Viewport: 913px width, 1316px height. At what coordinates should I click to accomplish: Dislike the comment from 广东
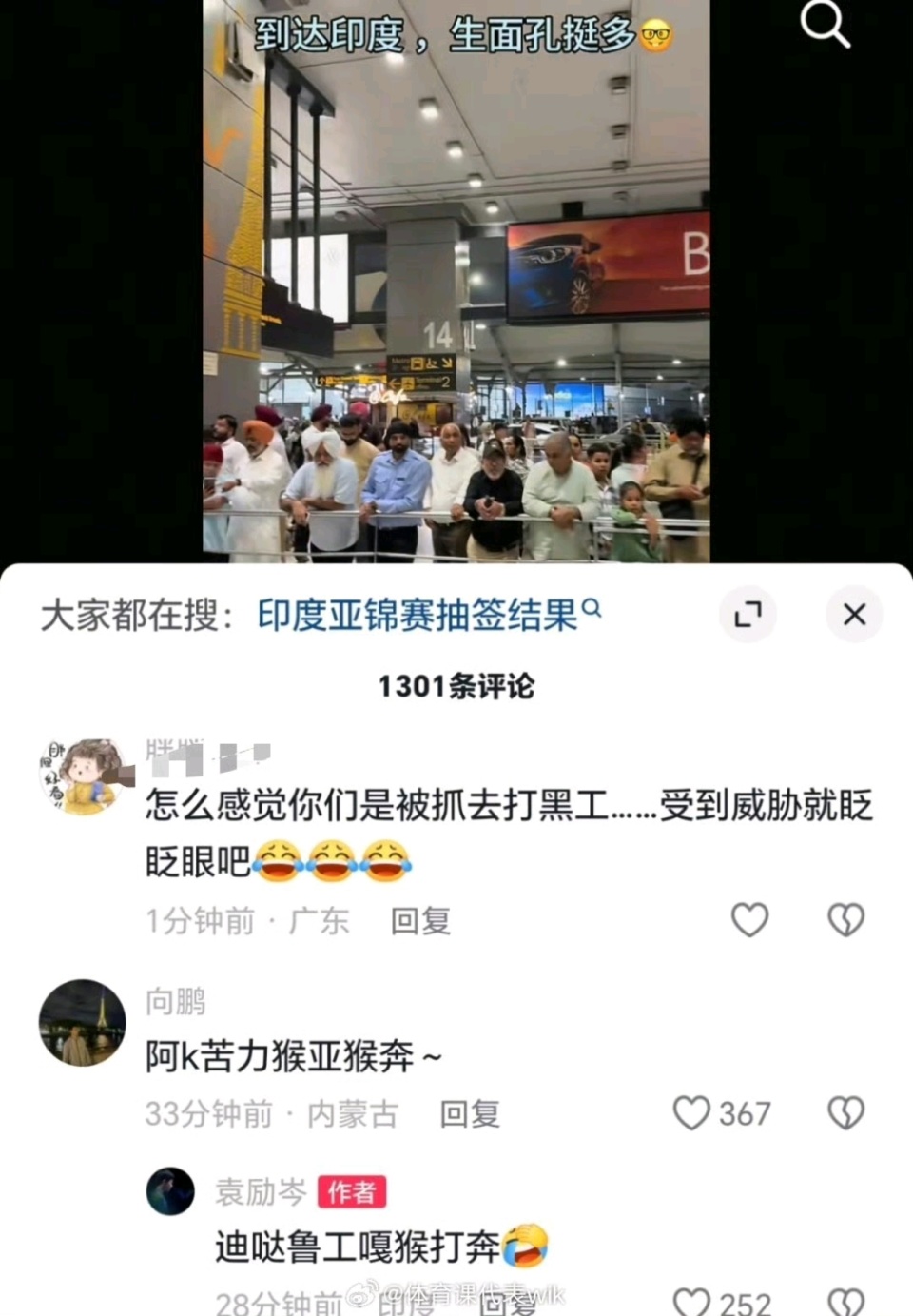(x=845, y=919)
